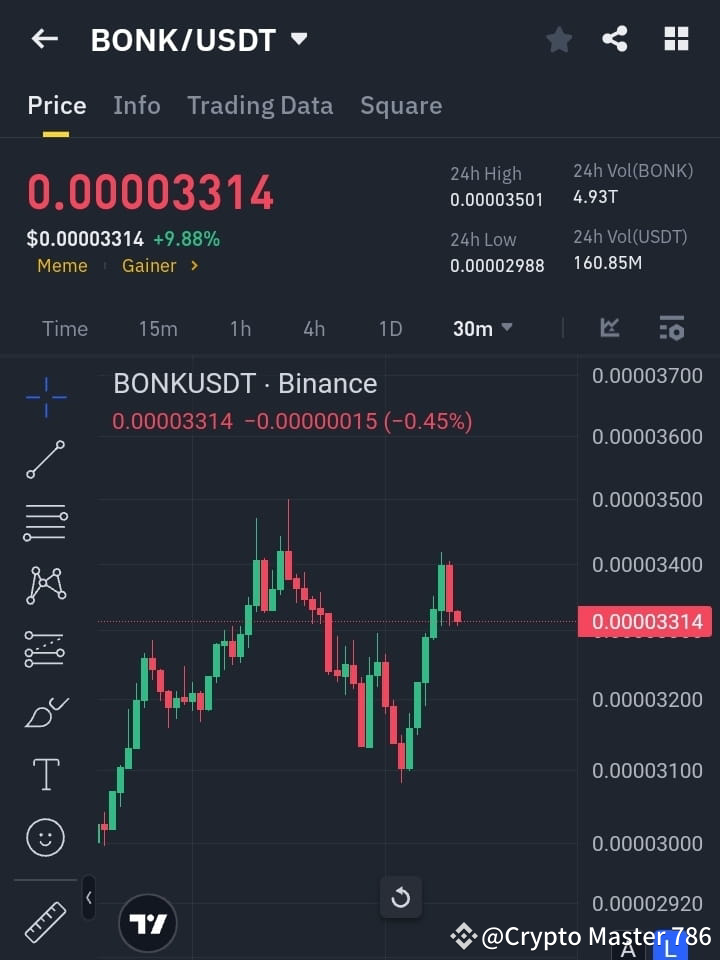Open the horizontal lines drawing tool
The height and width of the screenshot is (960, 720).
point(45,523)
